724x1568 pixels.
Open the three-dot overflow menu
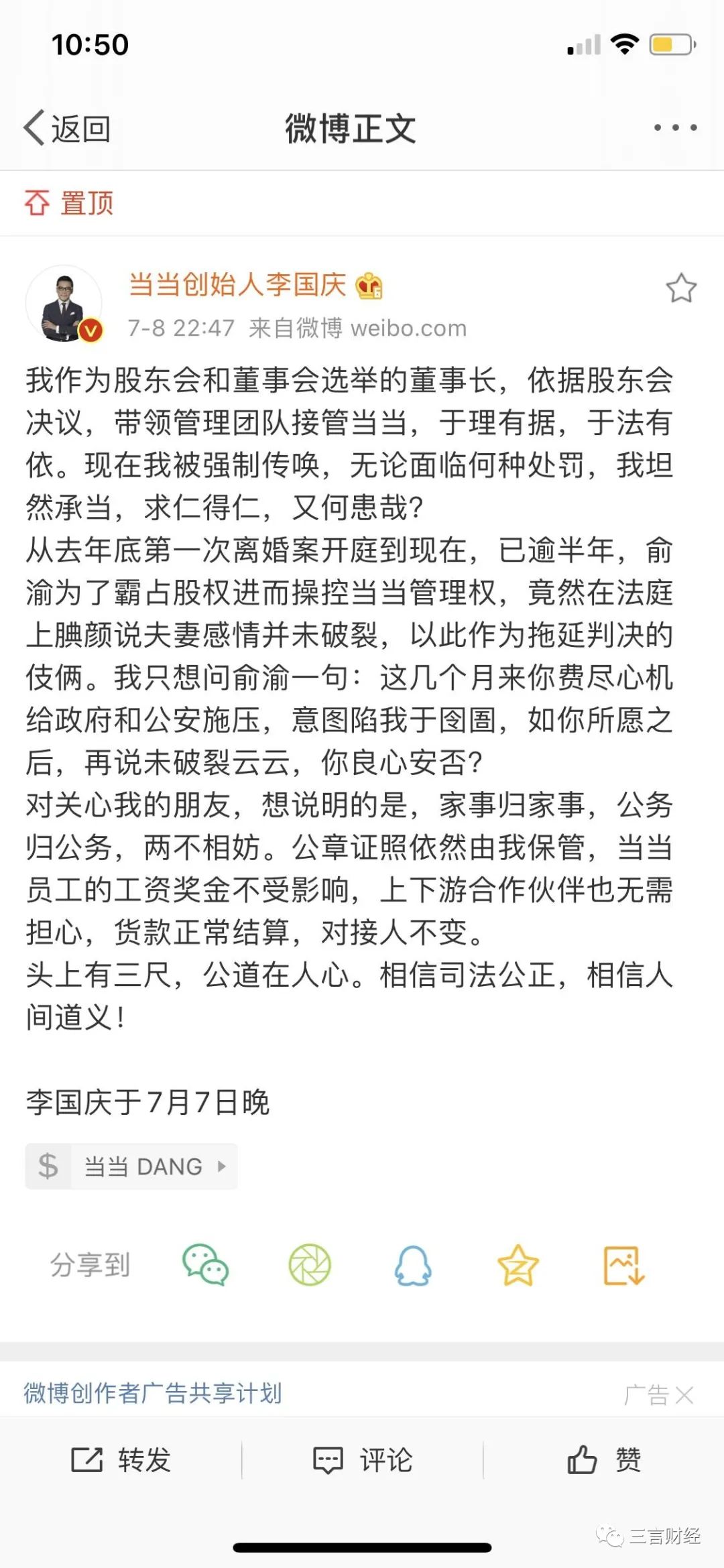675,127
